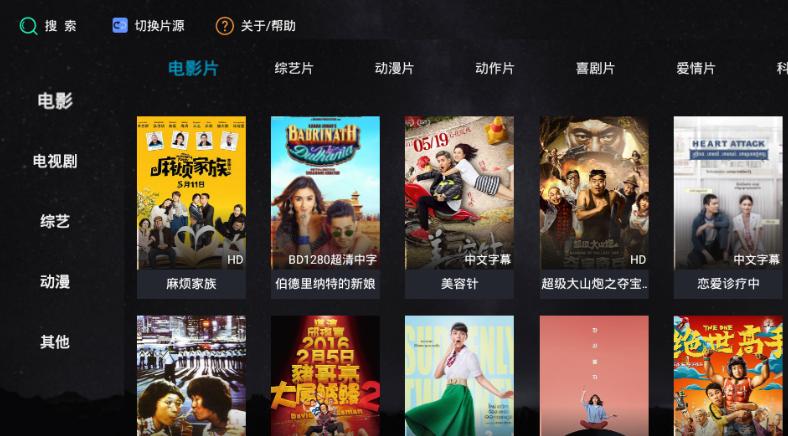The width and height of the screenshot is (788, 436).
Task: View the 爱情片 tab
Action: coord(695,68)
